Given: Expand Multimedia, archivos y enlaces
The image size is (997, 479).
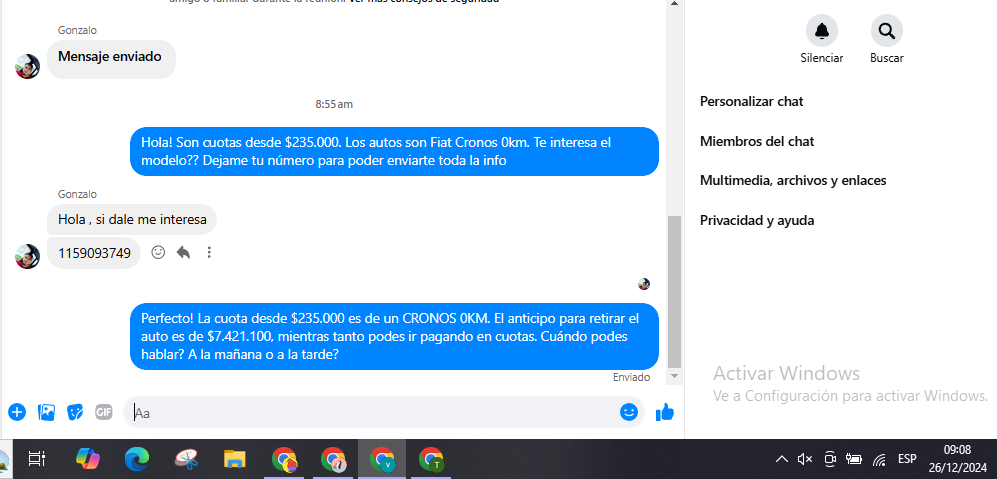Looking at the screenshot, I should coord(792,180).
